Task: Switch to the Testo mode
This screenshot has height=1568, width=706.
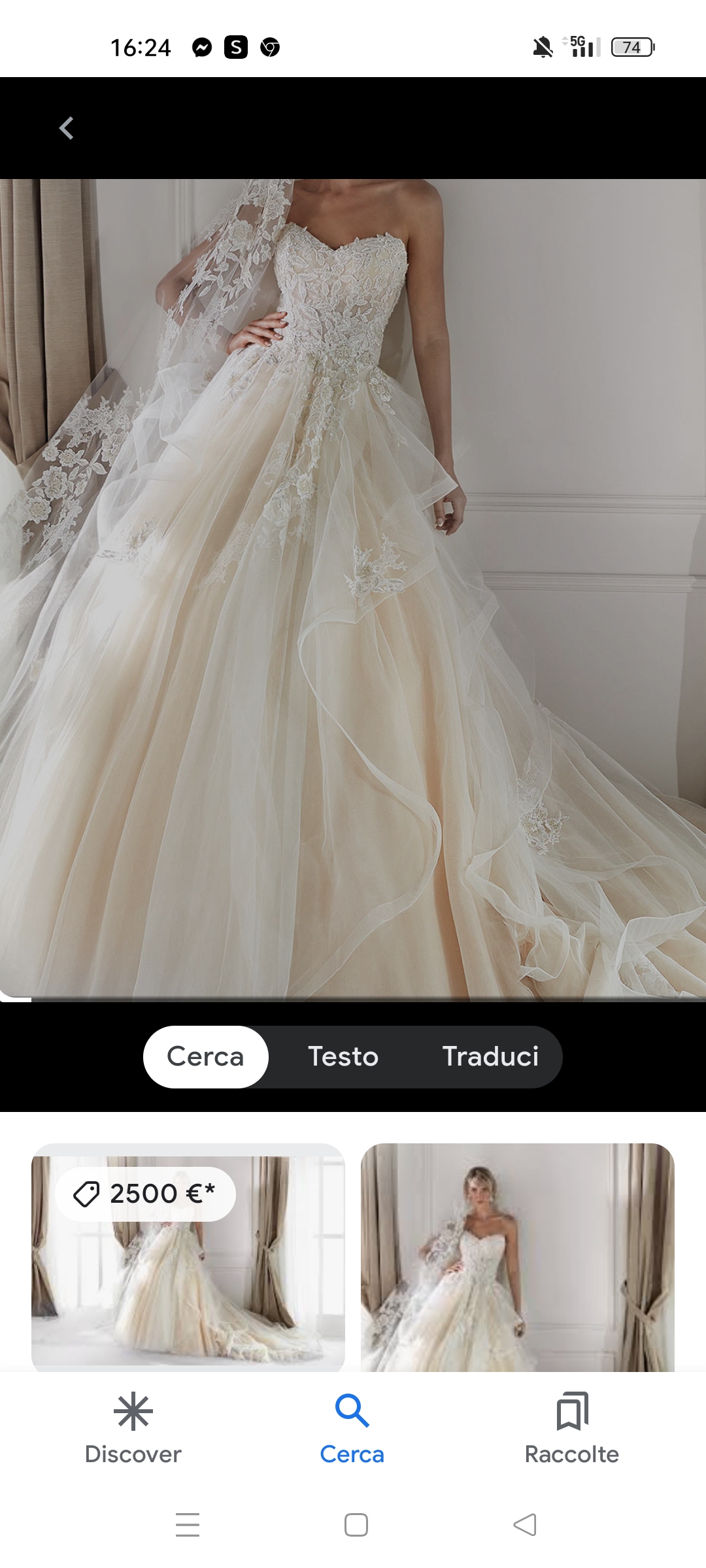Action: pos(343,1056)
